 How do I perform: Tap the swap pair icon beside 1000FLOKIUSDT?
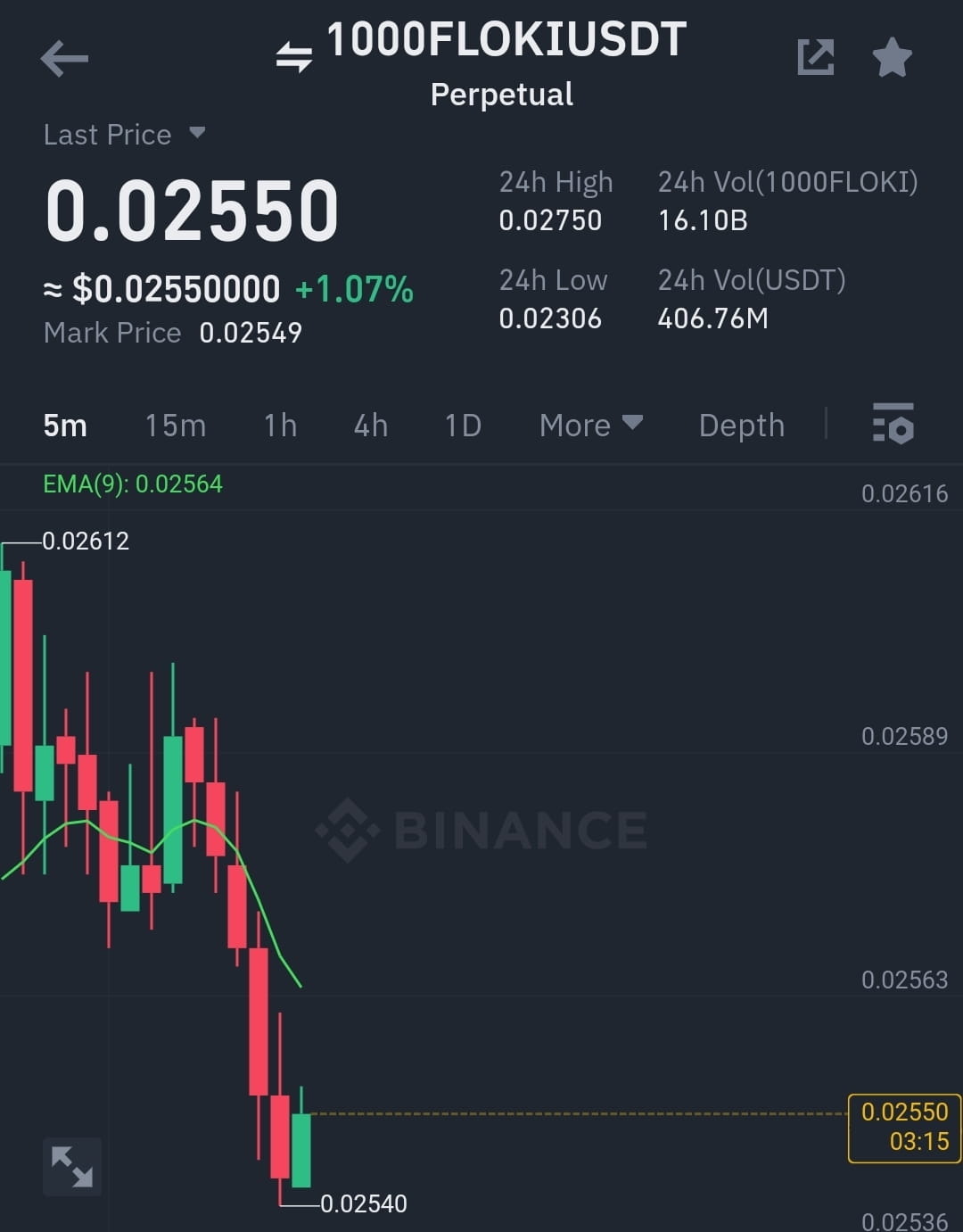(x=294, y=54)
